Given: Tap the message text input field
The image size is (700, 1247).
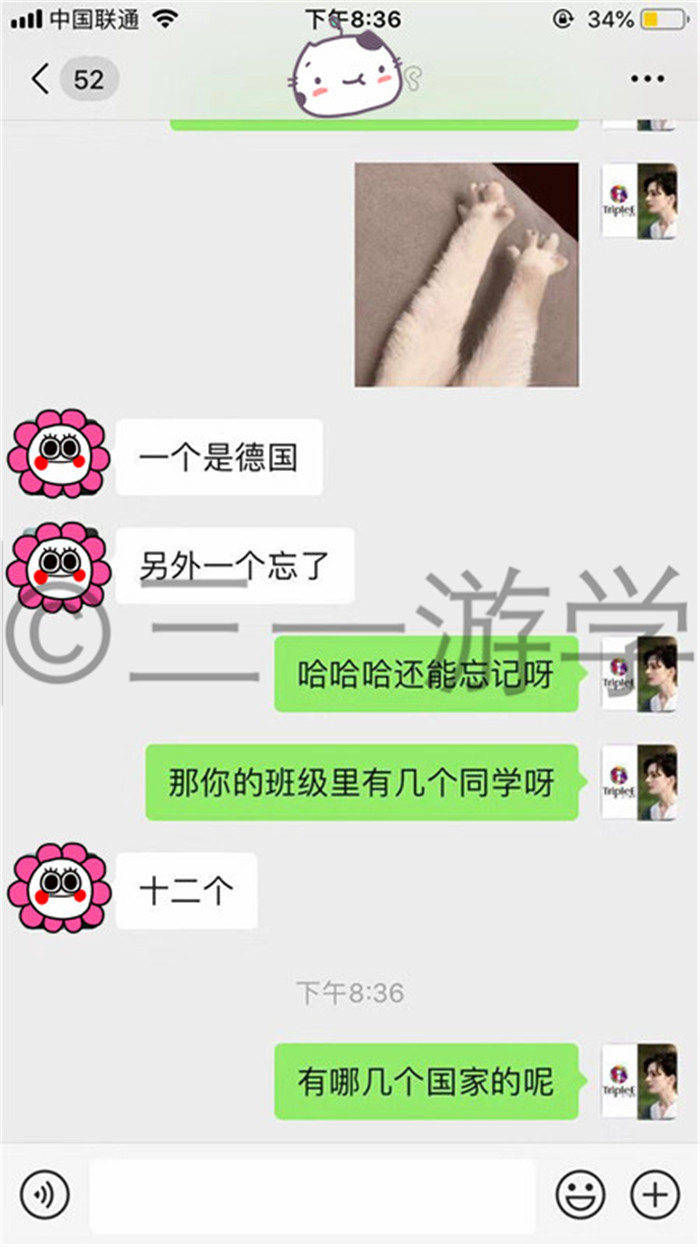Looking at the screenshot, I should (x=313, y=1195).
